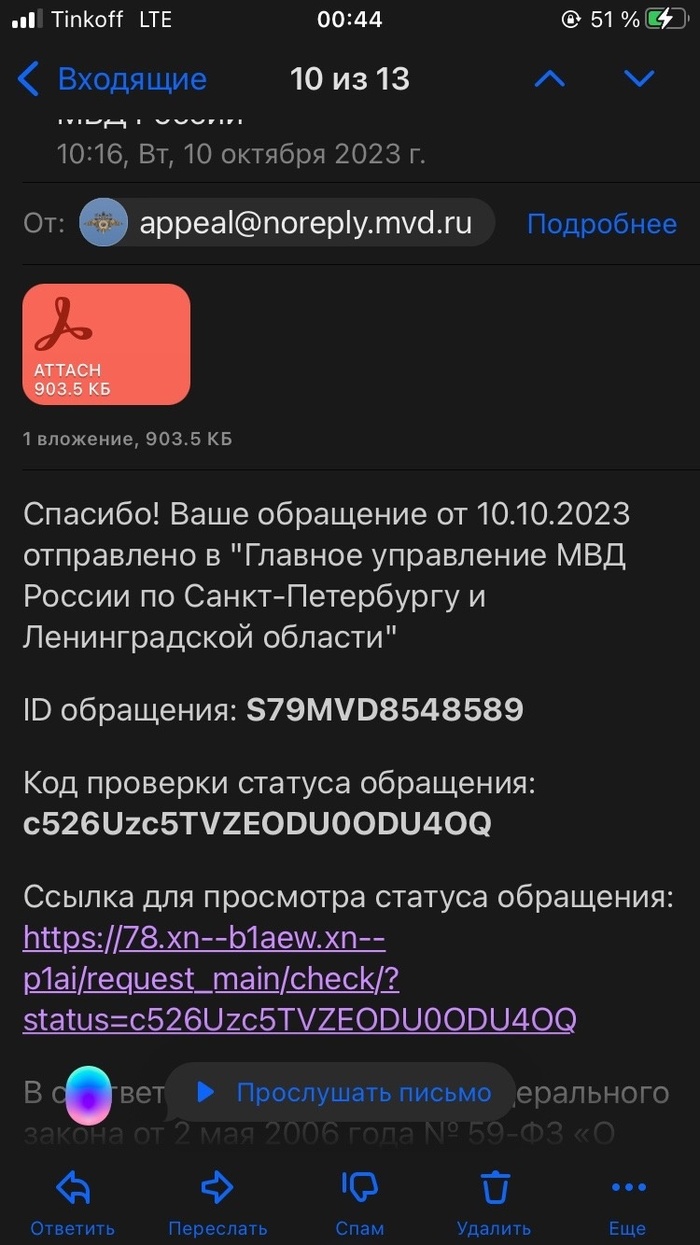Play Прослушать письмо audio reading
This screenshot has height=1245, width=700.
tap(345, 1092)
